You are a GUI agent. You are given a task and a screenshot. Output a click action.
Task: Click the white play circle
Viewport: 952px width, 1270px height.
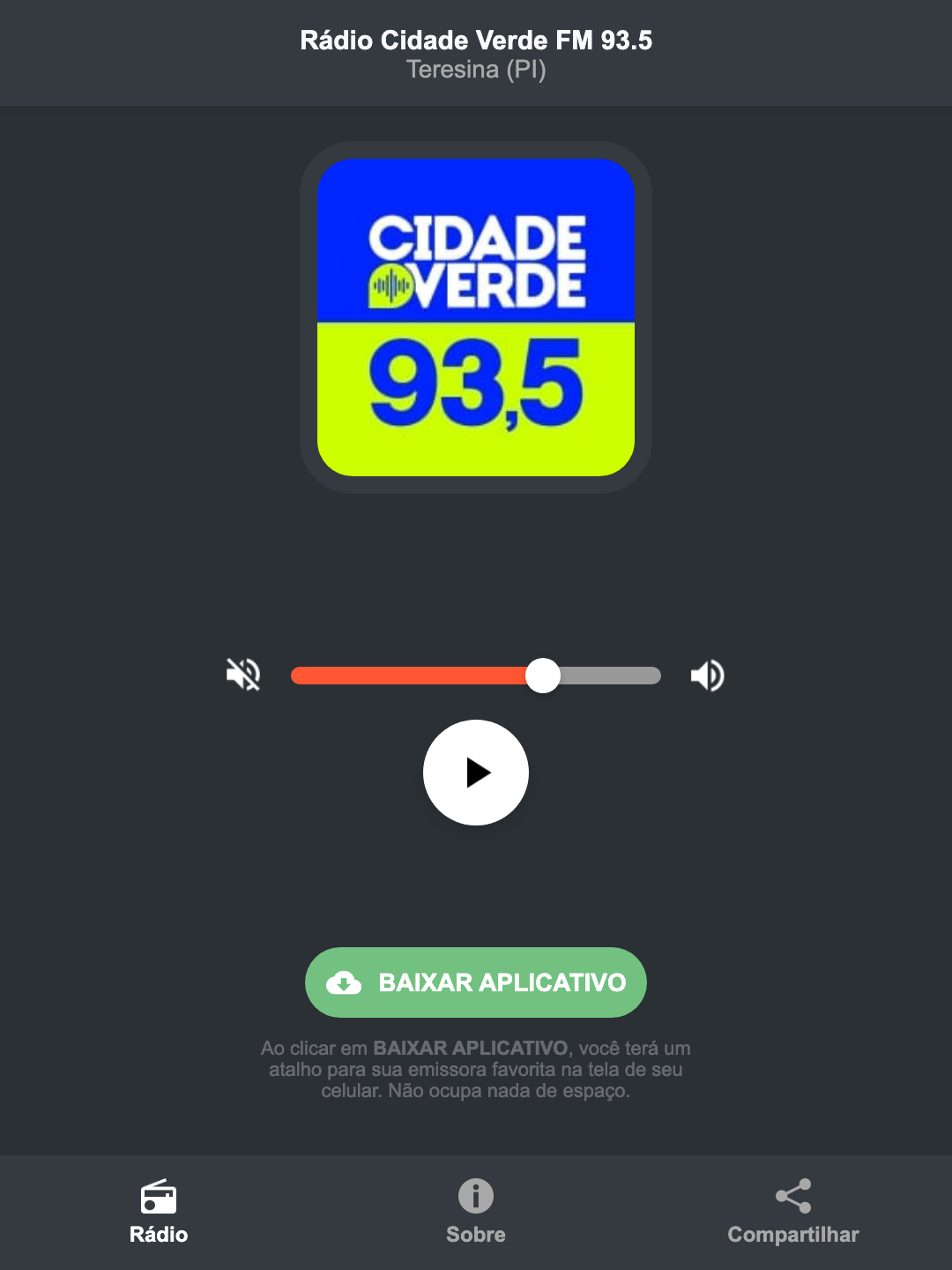475,773
